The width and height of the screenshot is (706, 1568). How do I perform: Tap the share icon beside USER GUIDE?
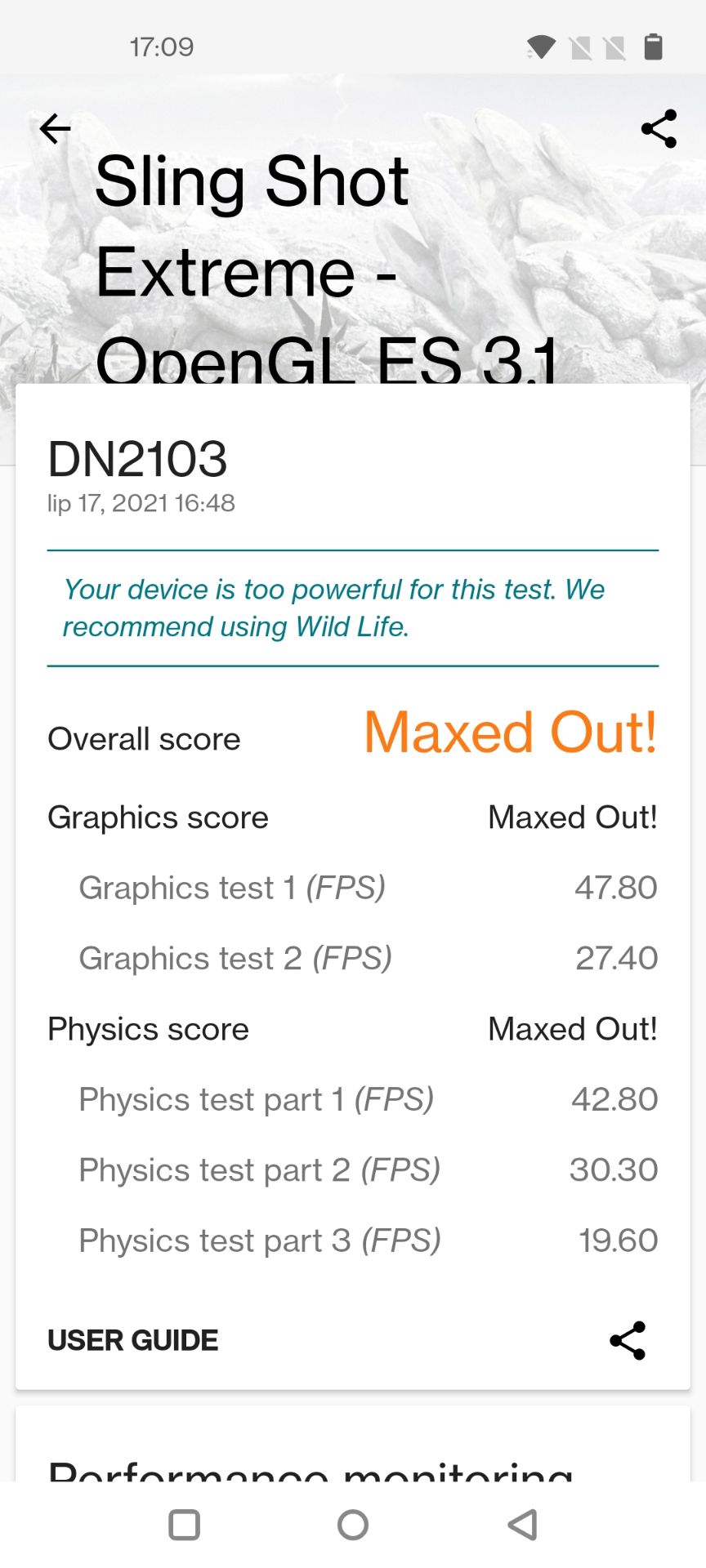click(628, 1340)
